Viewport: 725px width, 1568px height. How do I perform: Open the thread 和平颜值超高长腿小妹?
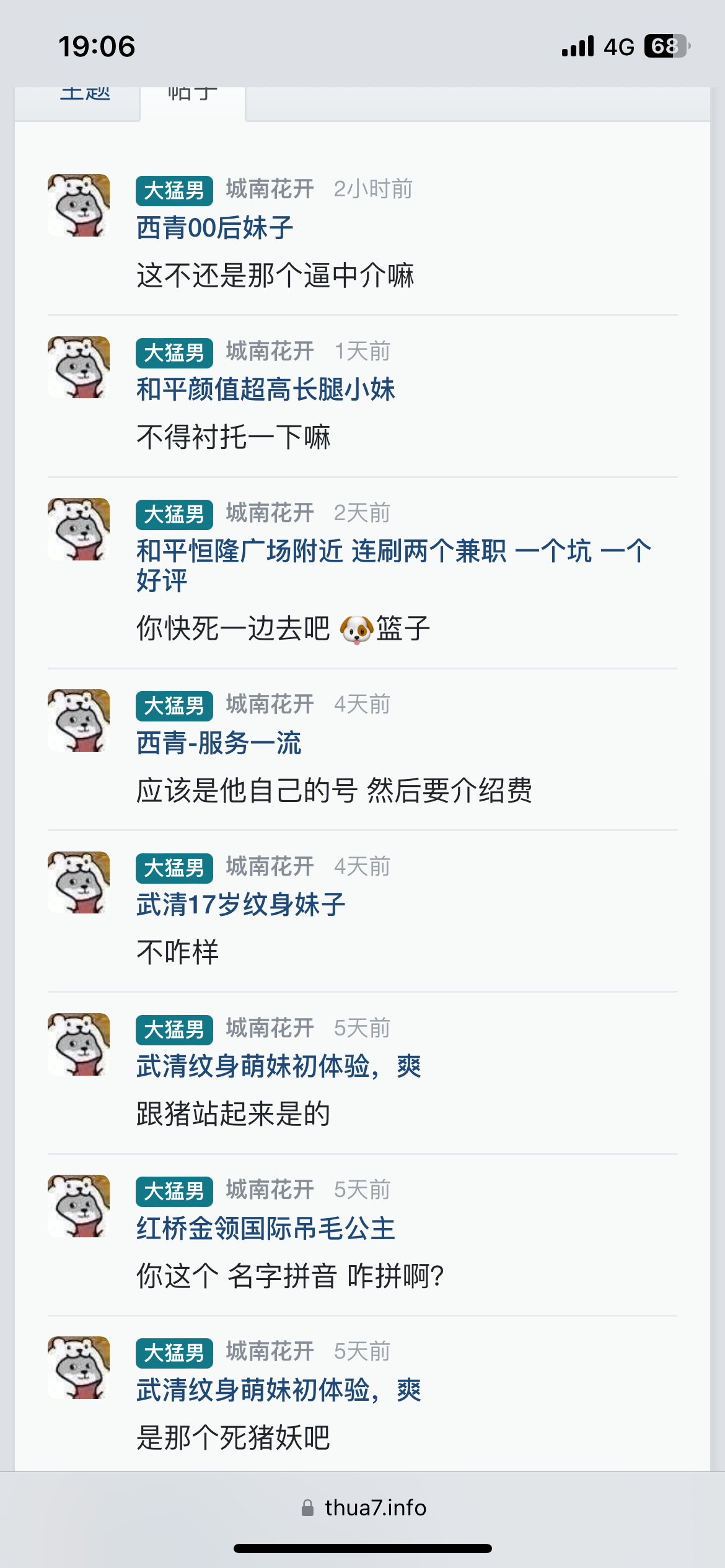pyautogui.click(x=265, y=390)
